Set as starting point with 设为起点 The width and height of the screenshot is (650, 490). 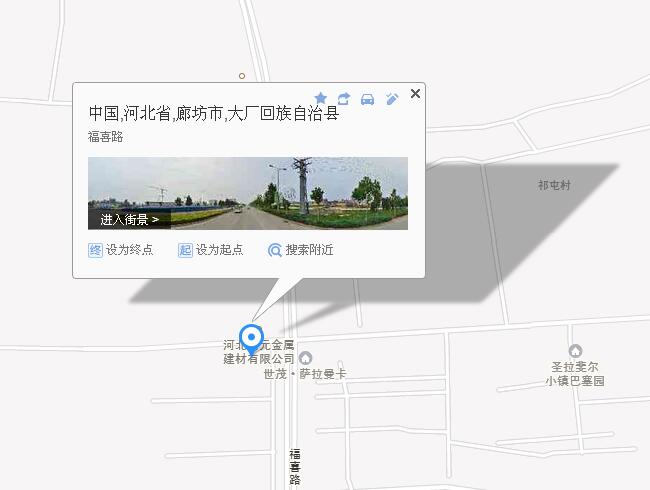211,250
